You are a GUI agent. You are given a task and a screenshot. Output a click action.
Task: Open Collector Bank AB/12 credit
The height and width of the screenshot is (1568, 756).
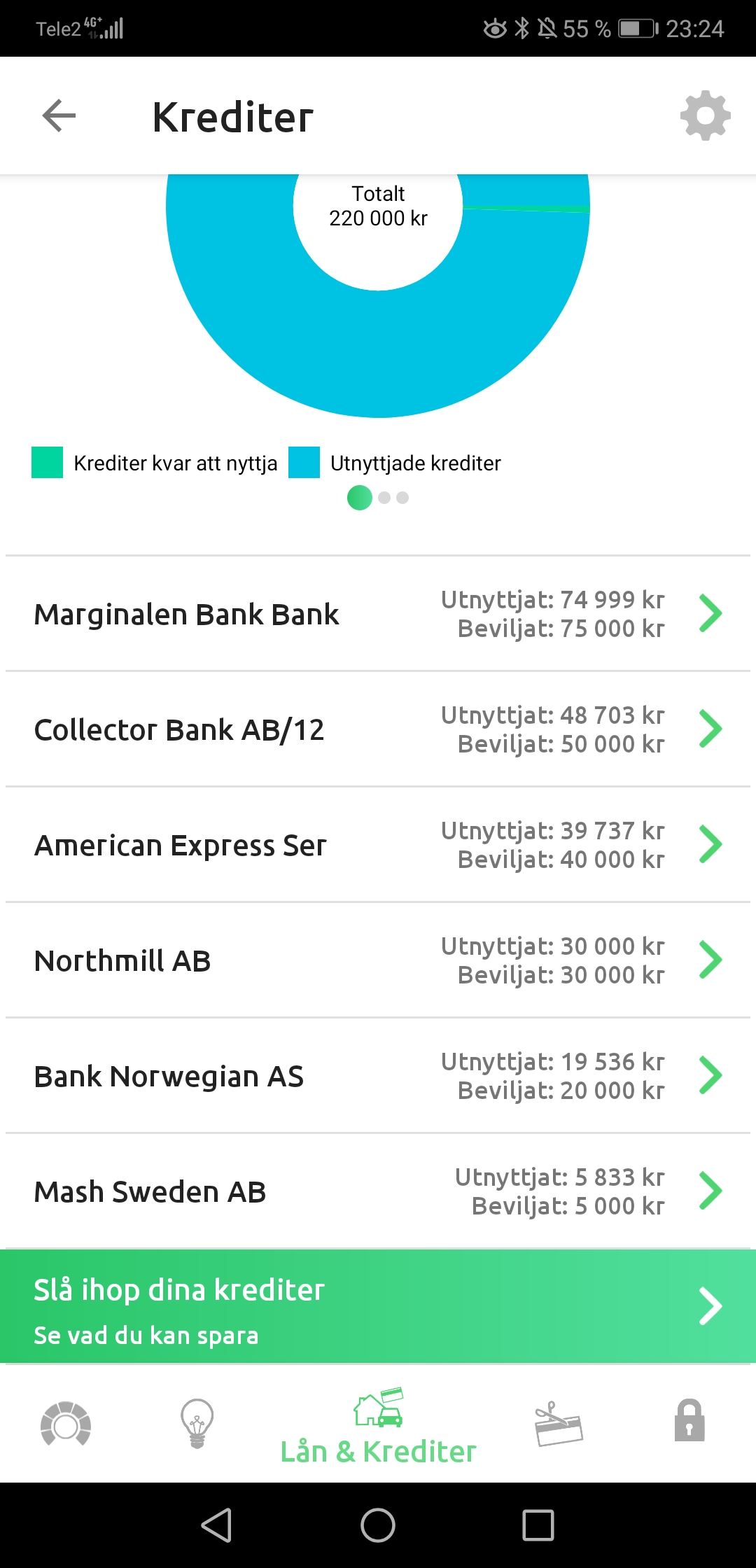[x=378, y=729]
